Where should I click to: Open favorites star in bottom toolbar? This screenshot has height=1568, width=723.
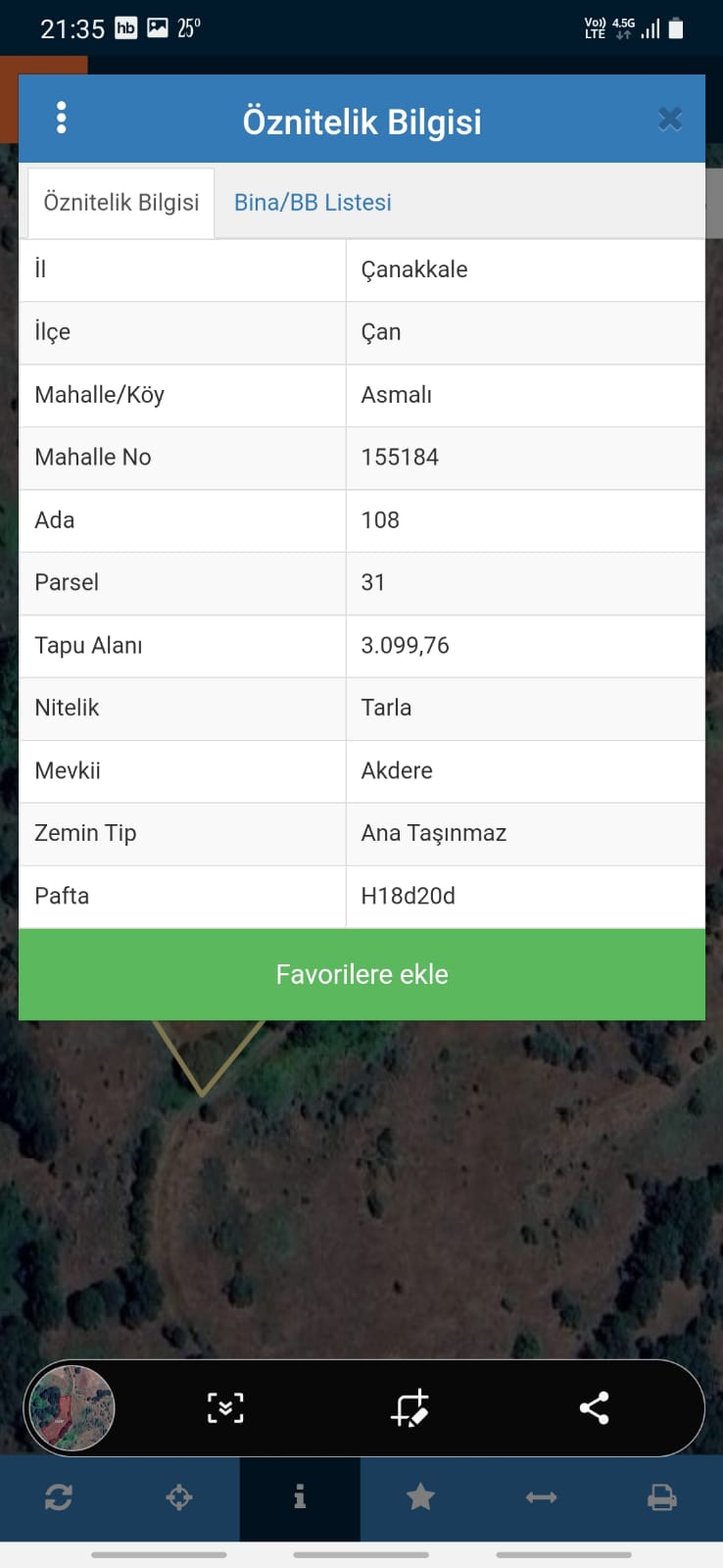click(420, 1497)
